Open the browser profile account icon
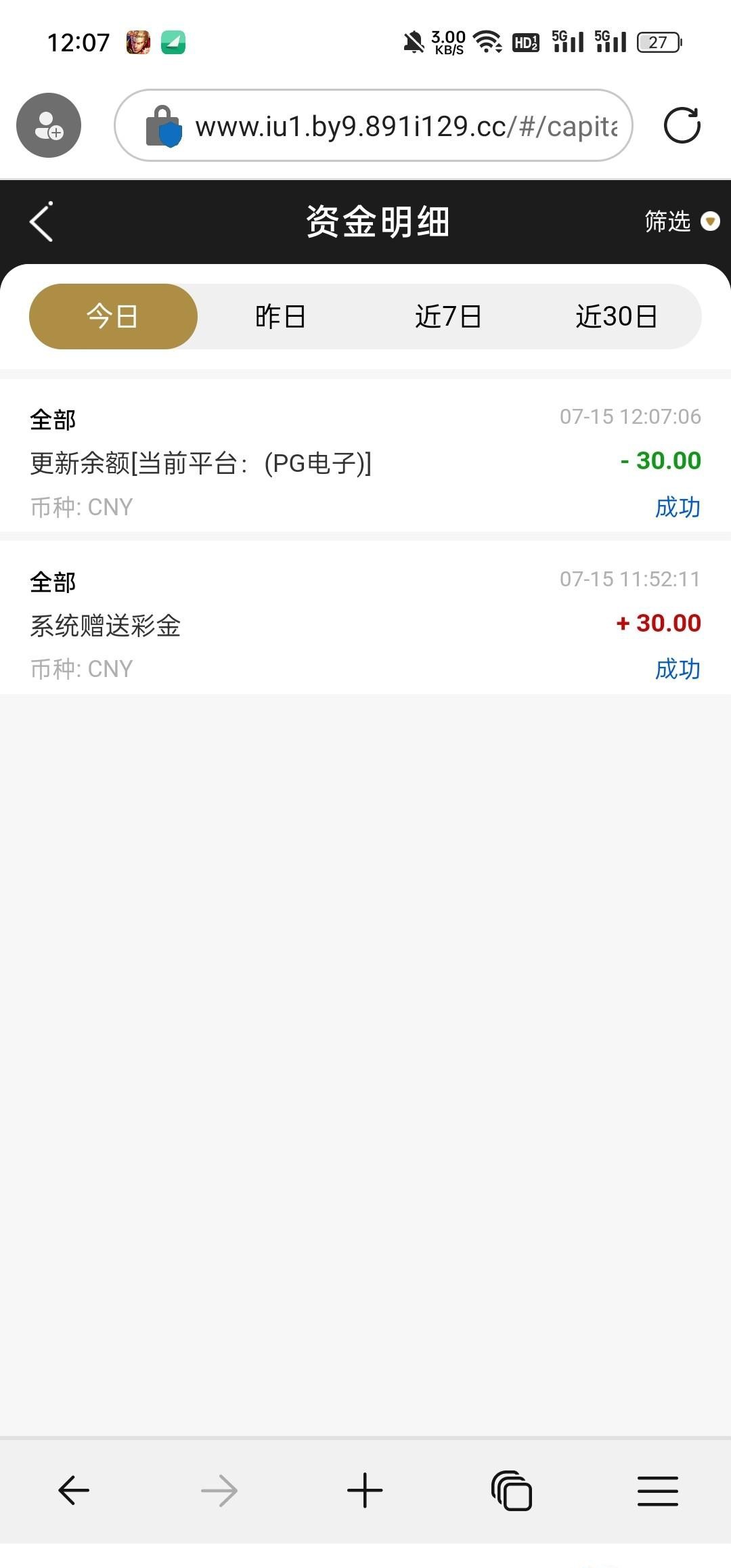 click(x=49, y=125)
